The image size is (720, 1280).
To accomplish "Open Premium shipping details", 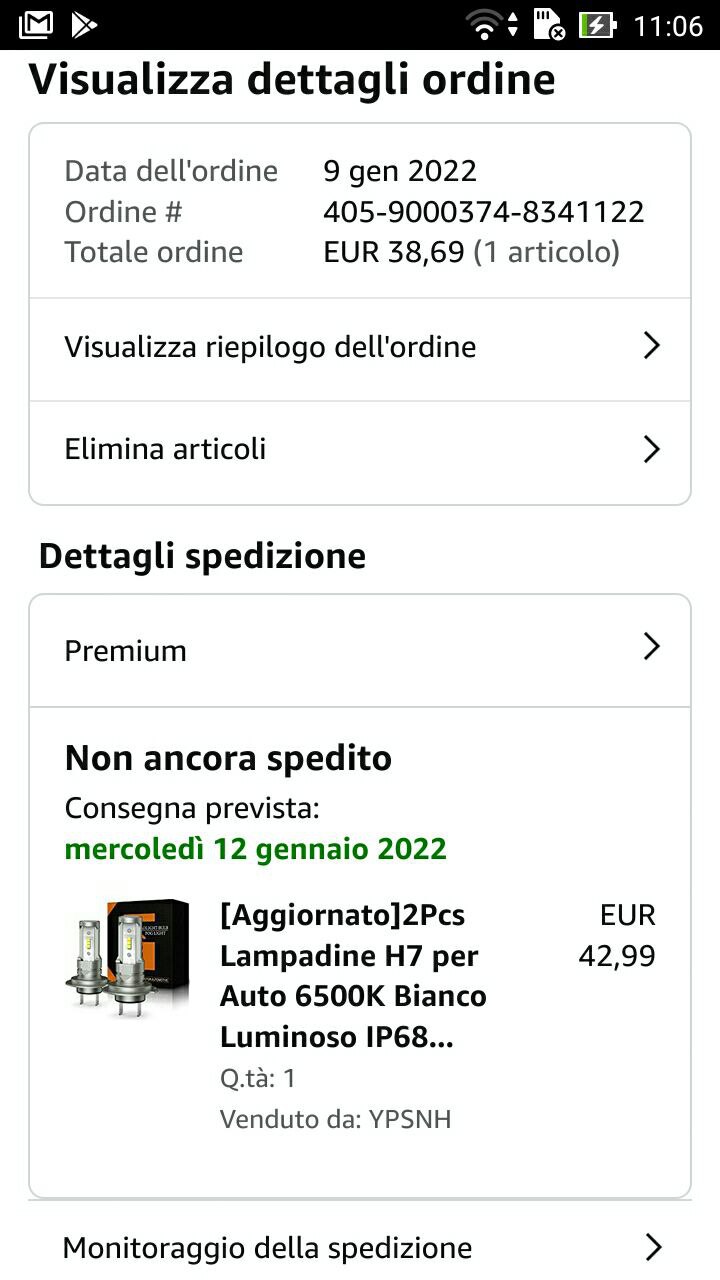I will point(360,651).
